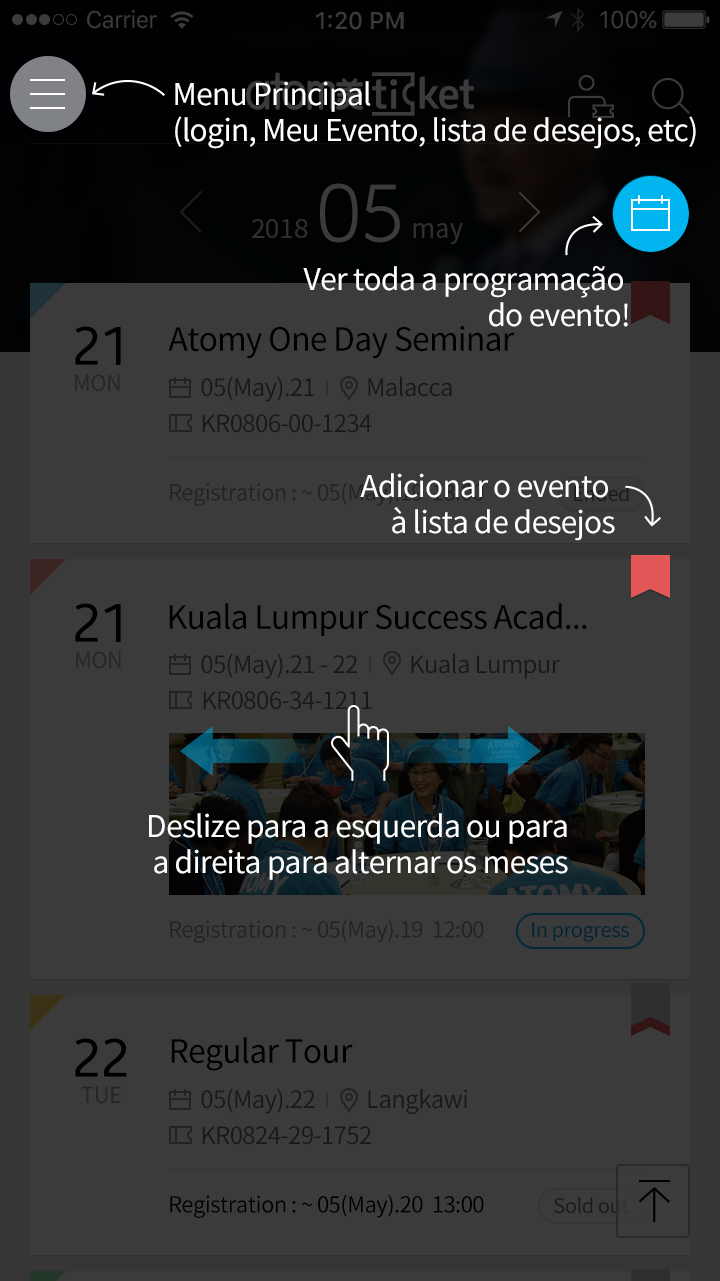Bookmark the Regular Tour event
The width and height of the screenshot is (720, 1281).
click(650, 1010)
